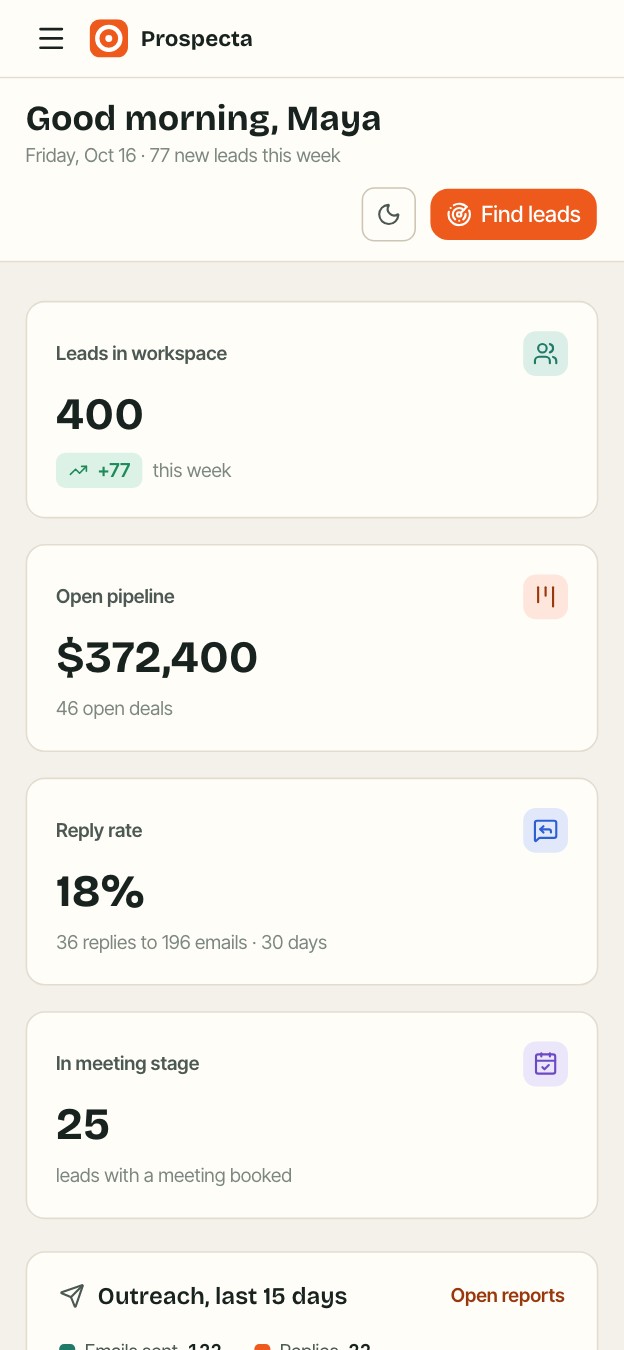Viewport: 624px width, 1350px height.
Task: Open the Leads in workspace card
Action: pos(312,410)
